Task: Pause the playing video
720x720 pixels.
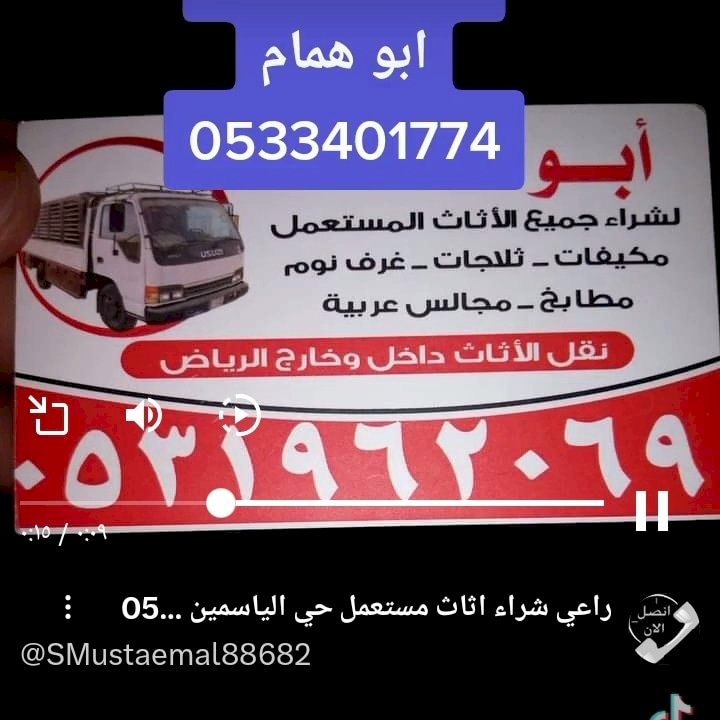Action: point(651,512)
